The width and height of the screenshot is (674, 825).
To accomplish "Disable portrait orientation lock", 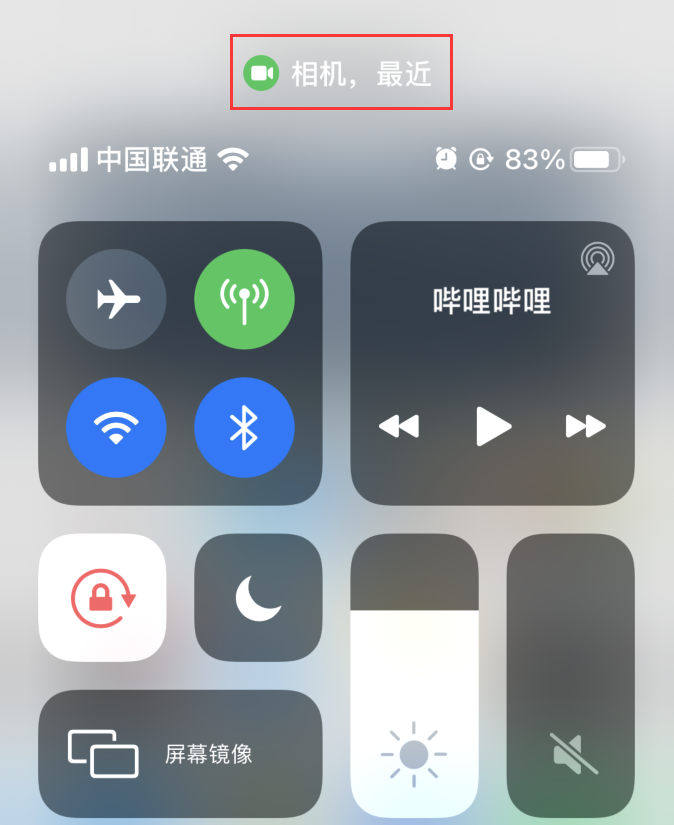I will click(x=102, y=597).
